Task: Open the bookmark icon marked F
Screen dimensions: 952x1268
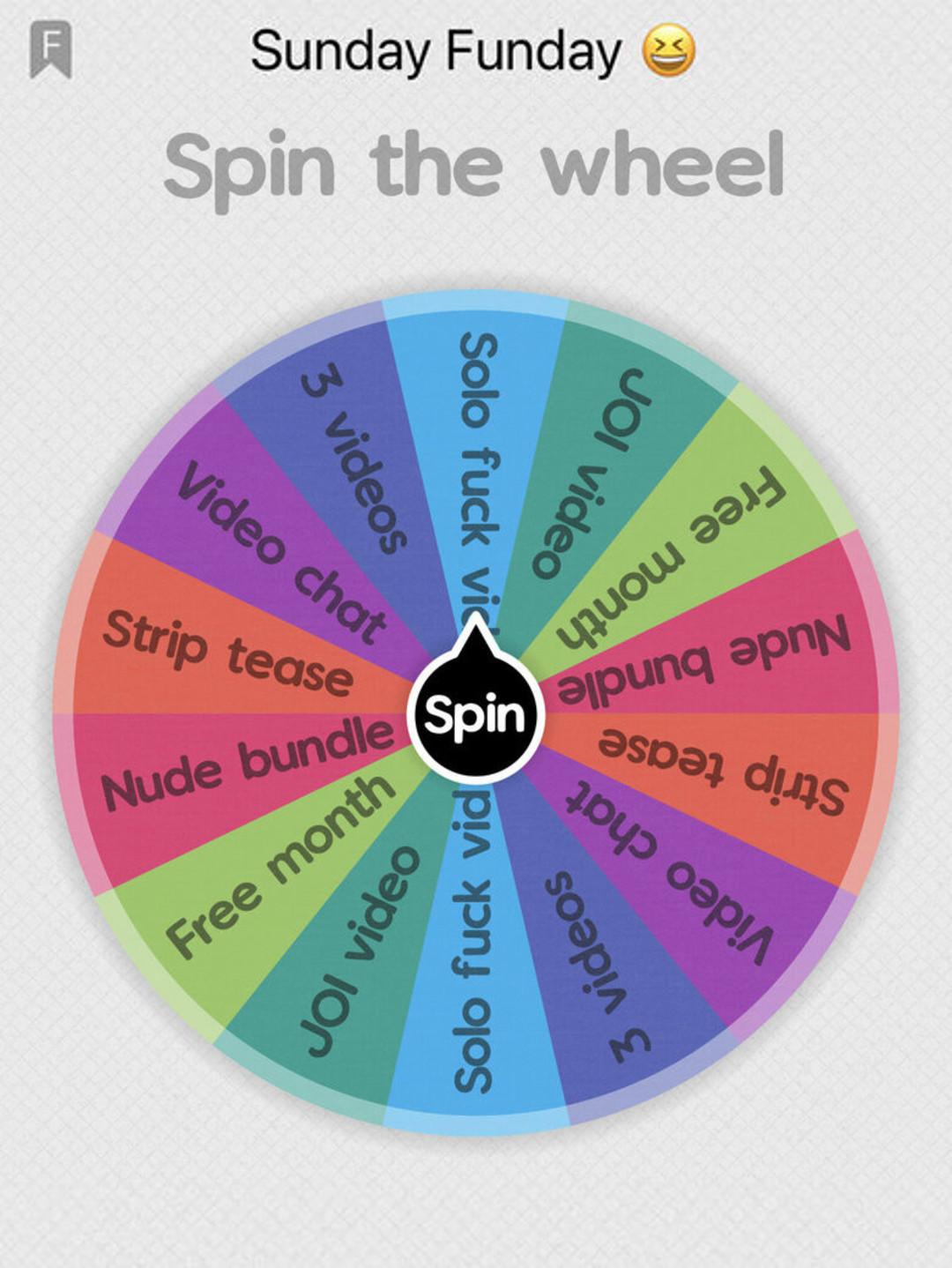Action: click(51, 49)
